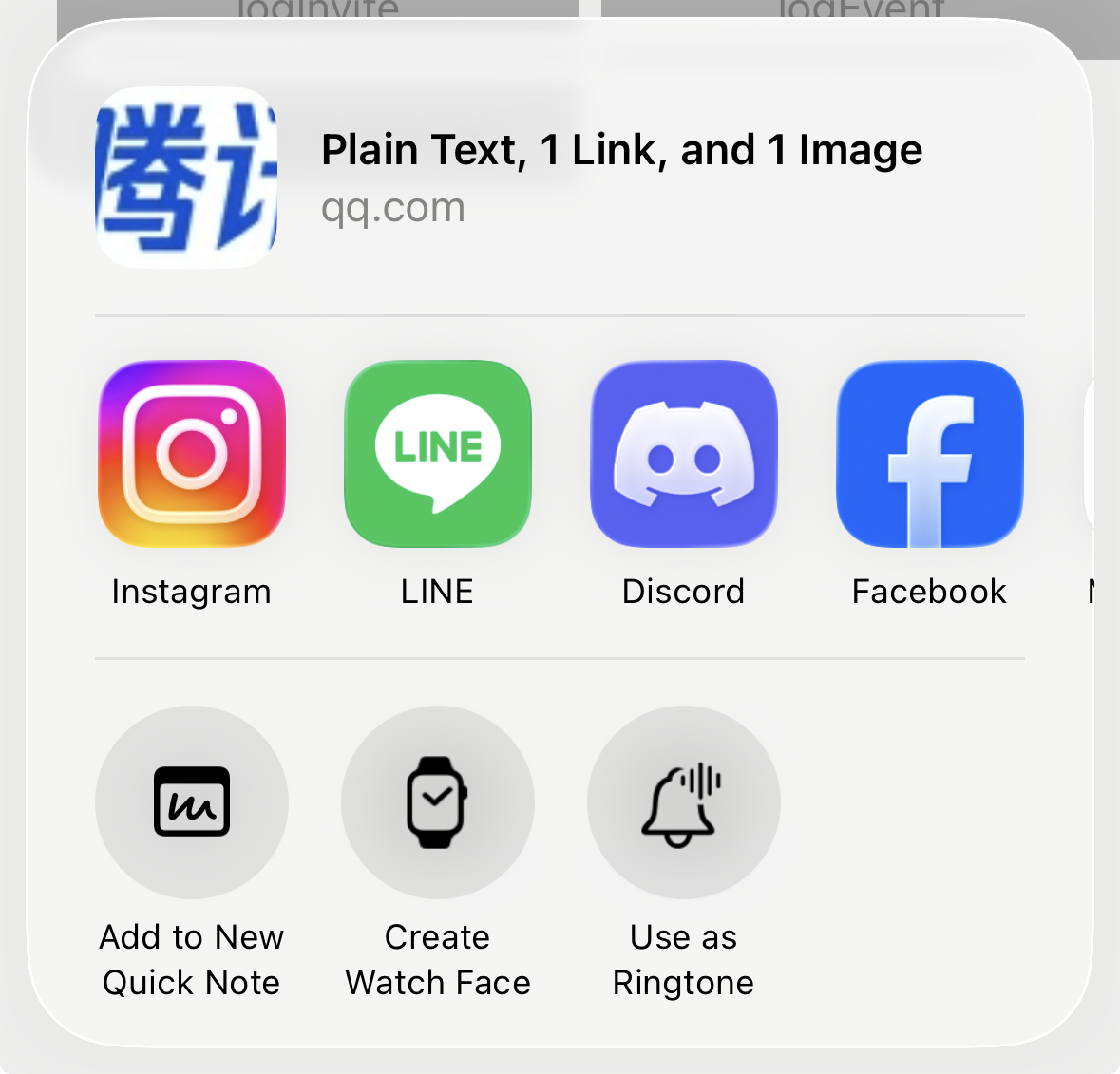Tap Use as Ringtone
This screenshot has height=1074, width=1120.
683,802
